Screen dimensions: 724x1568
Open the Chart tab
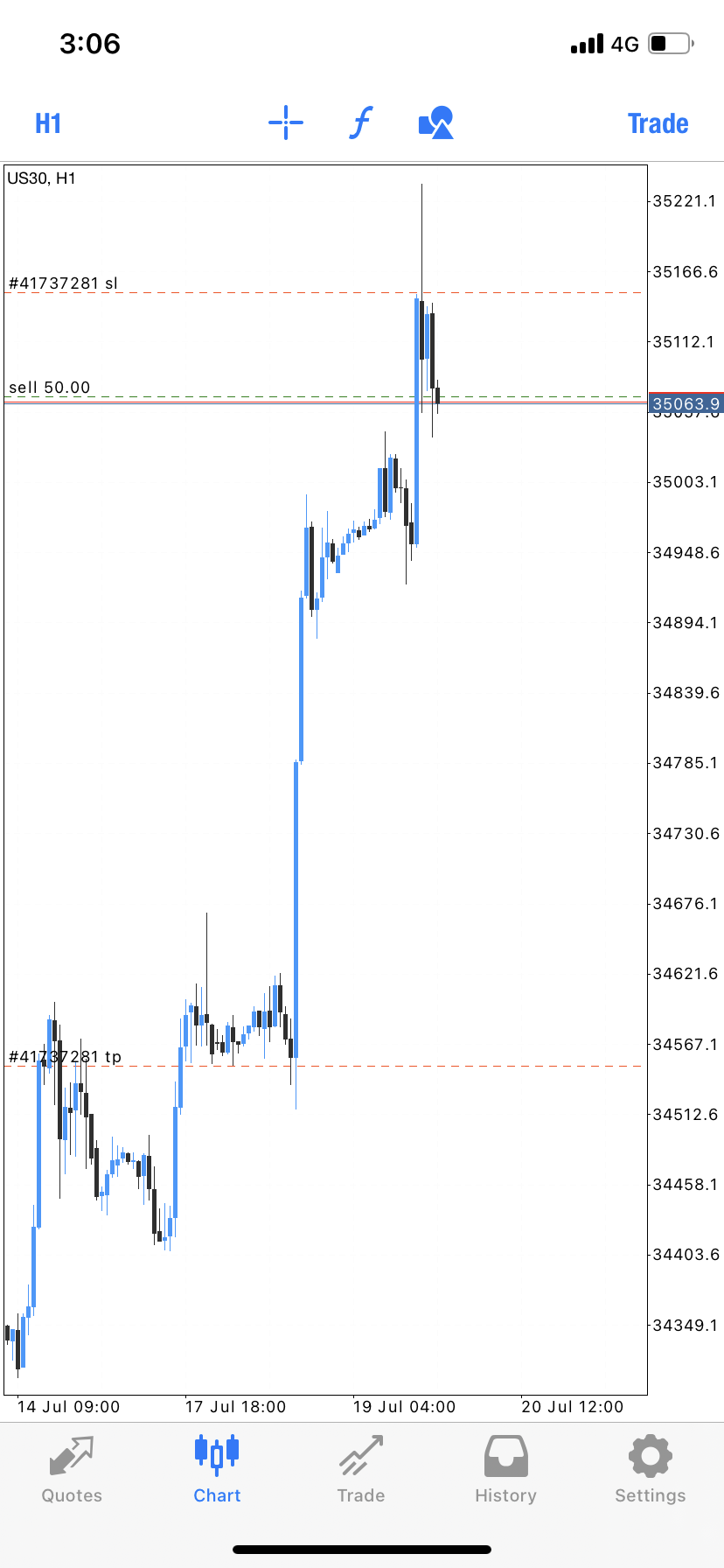pos(217,1470)
